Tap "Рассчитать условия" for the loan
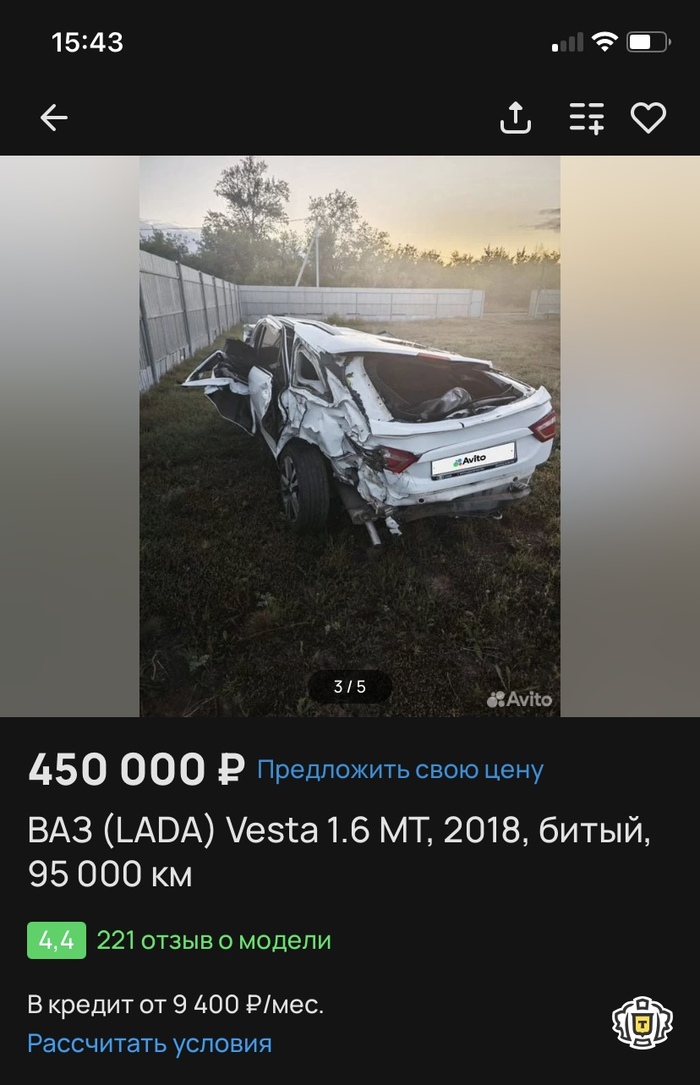 (150, 1043)
